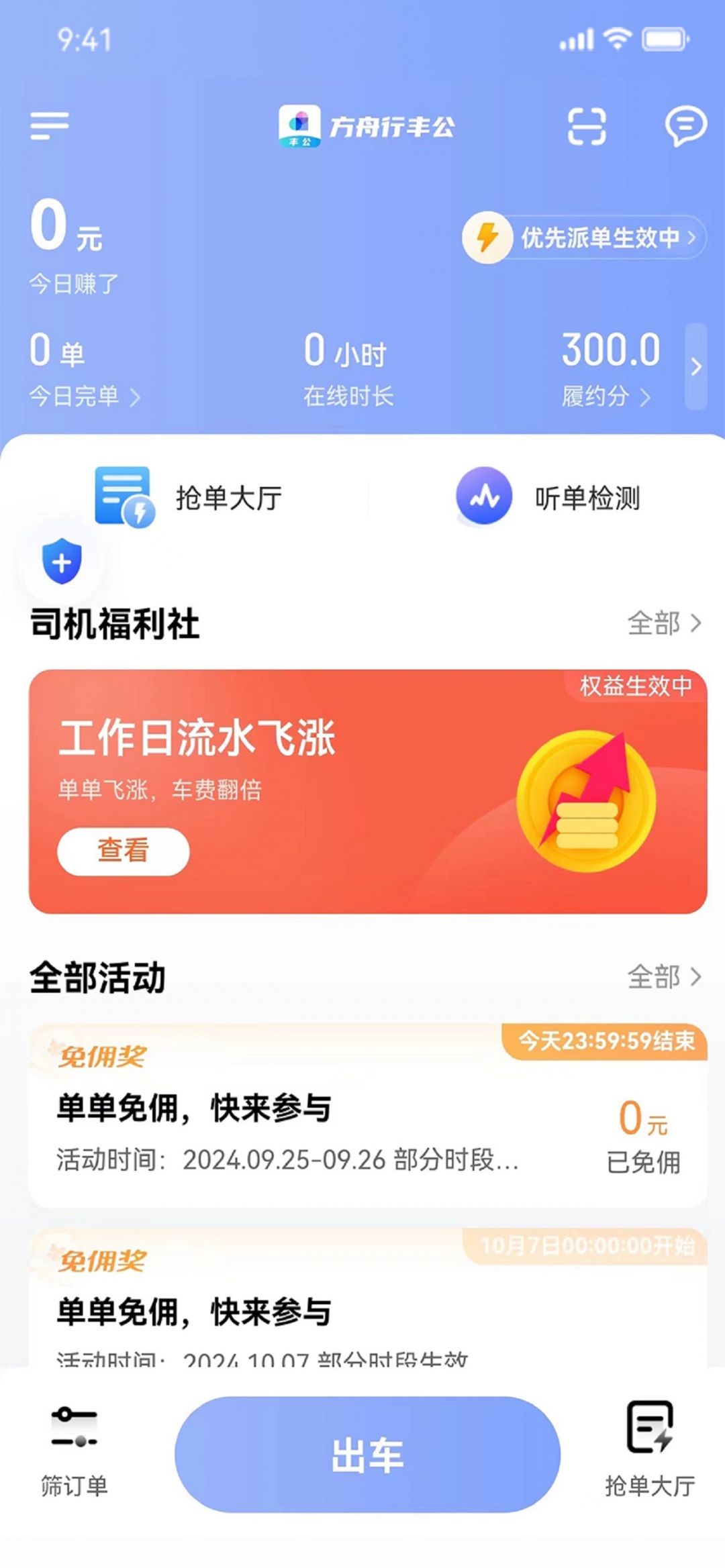The height and width of the screenshot is (1568, 725).
Task: Open the hamburger side menu
Action: (49, 126)
